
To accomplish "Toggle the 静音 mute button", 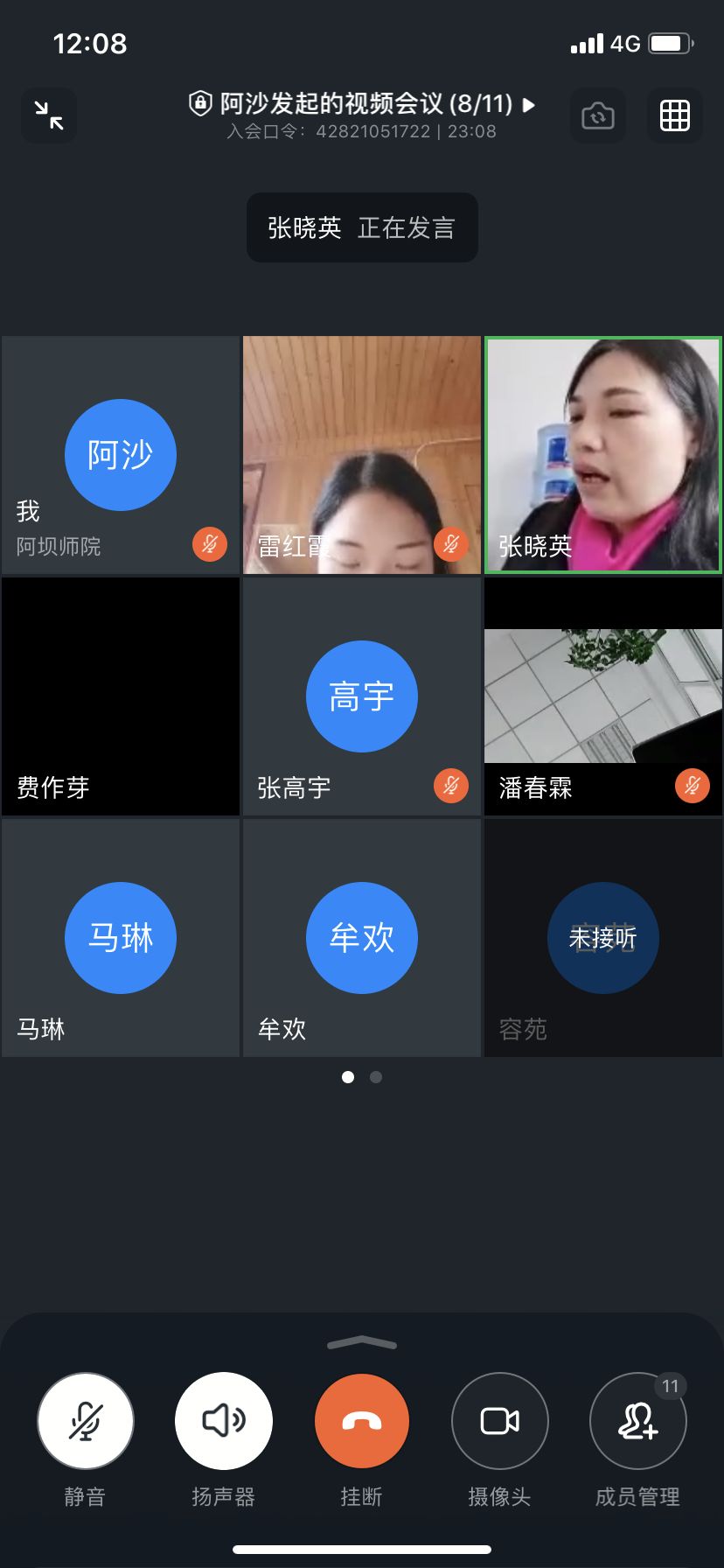I will pos(86,1421).
